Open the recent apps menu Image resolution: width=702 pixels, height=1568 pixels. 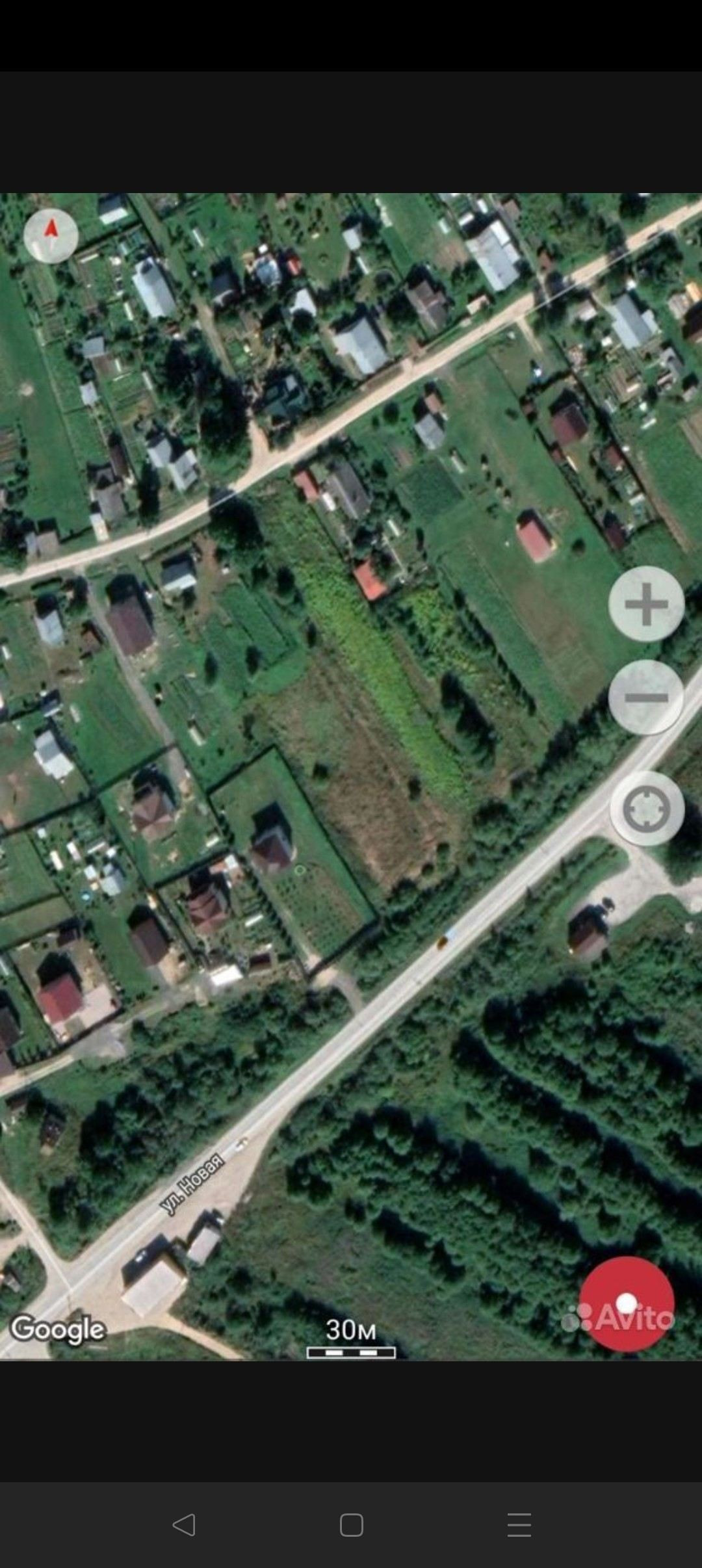519,1525
